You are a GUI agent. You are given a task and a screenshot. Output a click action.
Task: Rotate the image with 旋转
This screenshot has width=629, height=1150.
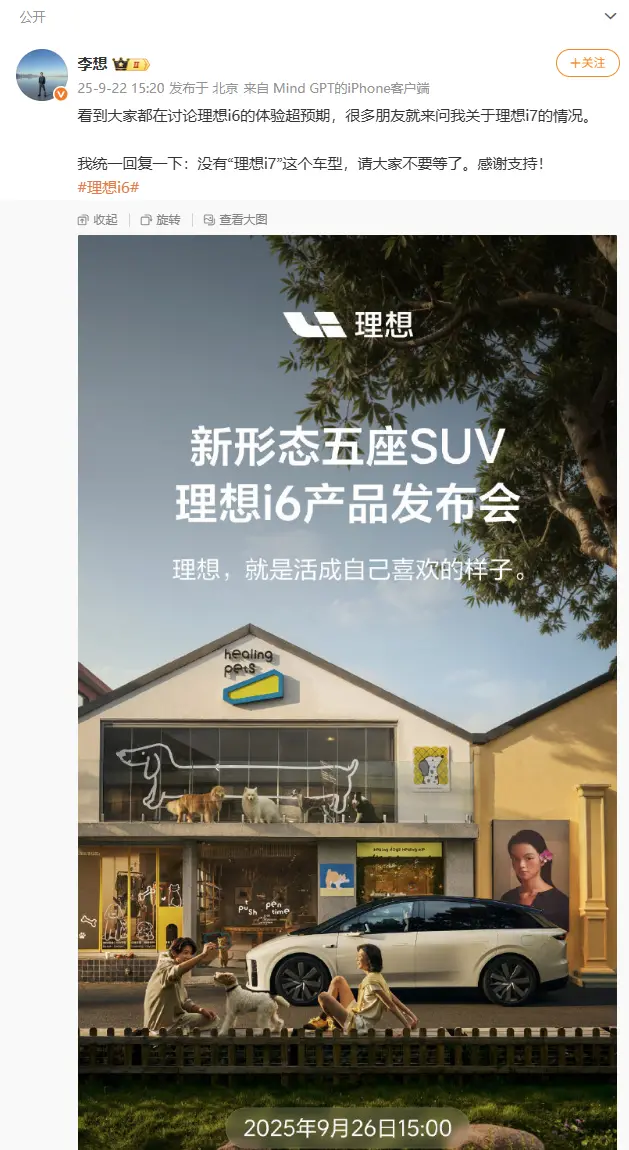pos(161,219)
